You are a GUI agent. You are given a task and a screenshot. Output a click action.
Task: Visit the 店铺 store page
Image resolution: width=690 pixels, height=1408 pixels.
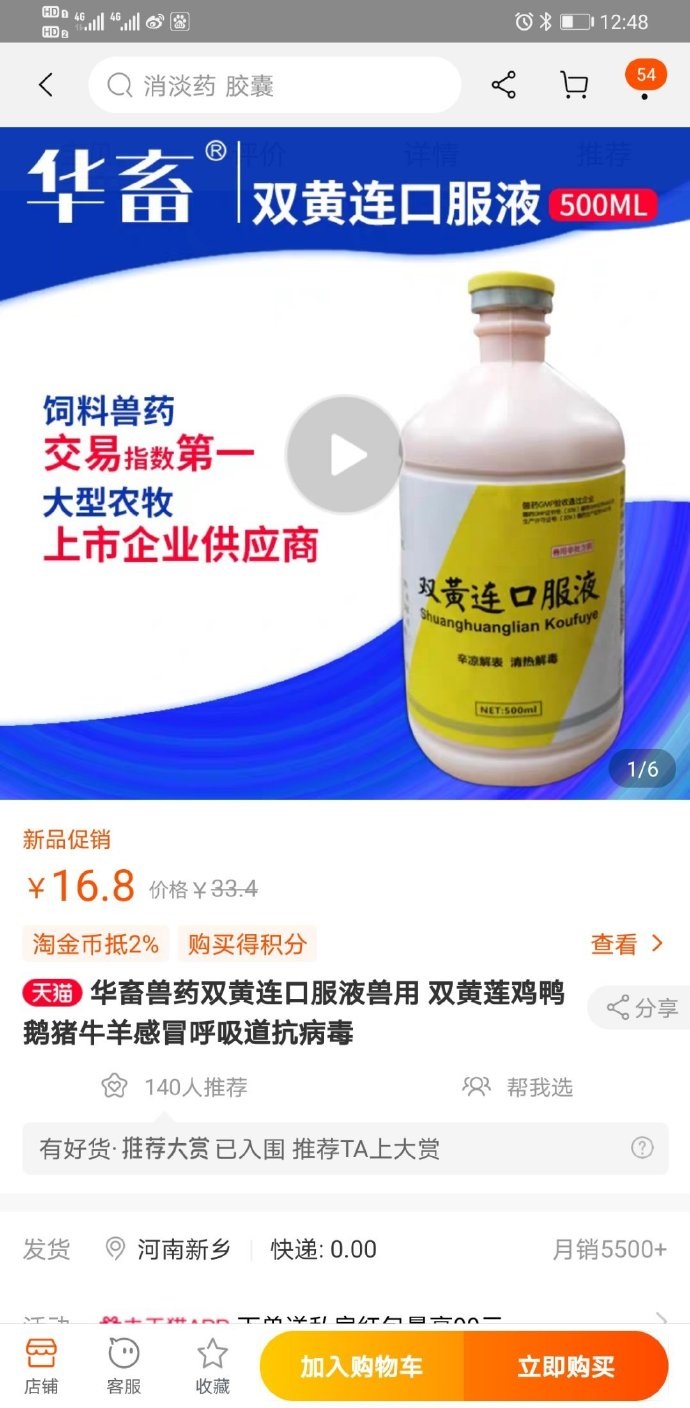pos(41,1366)
